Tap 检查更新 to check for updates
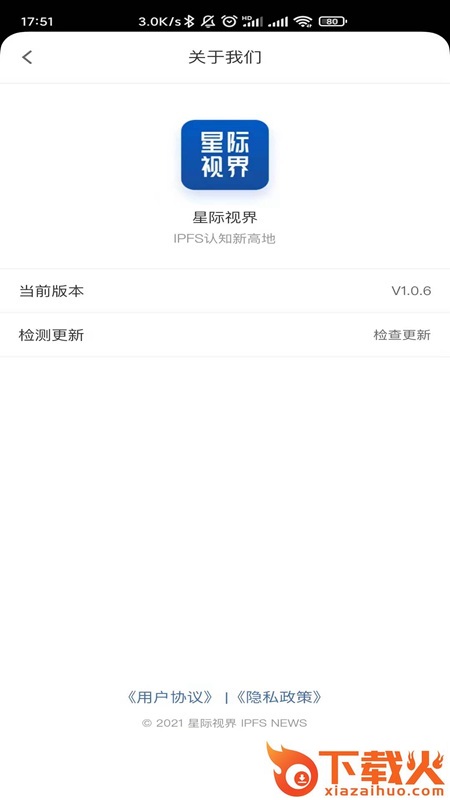 pyautogui.click(x=402, y=335)
